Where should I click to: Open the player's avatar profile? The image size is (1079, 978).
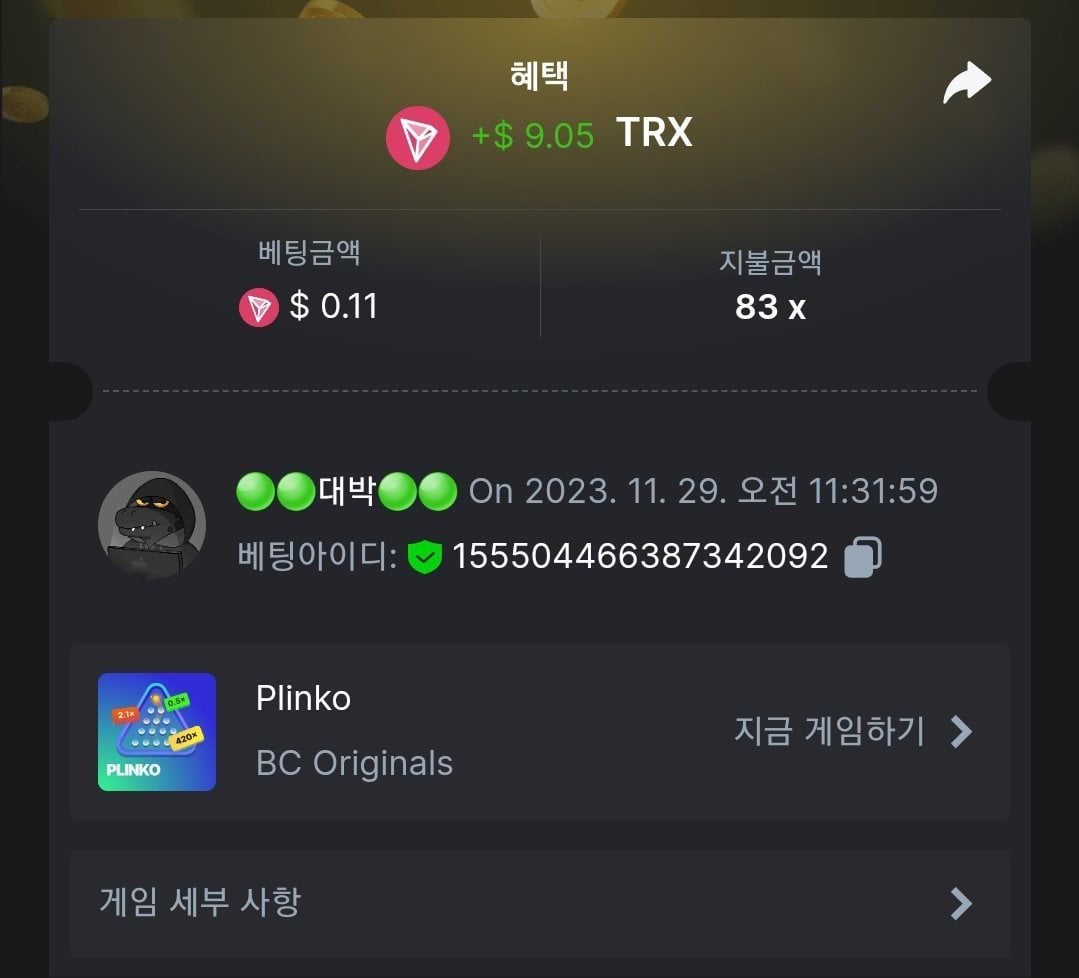(152, 525)
